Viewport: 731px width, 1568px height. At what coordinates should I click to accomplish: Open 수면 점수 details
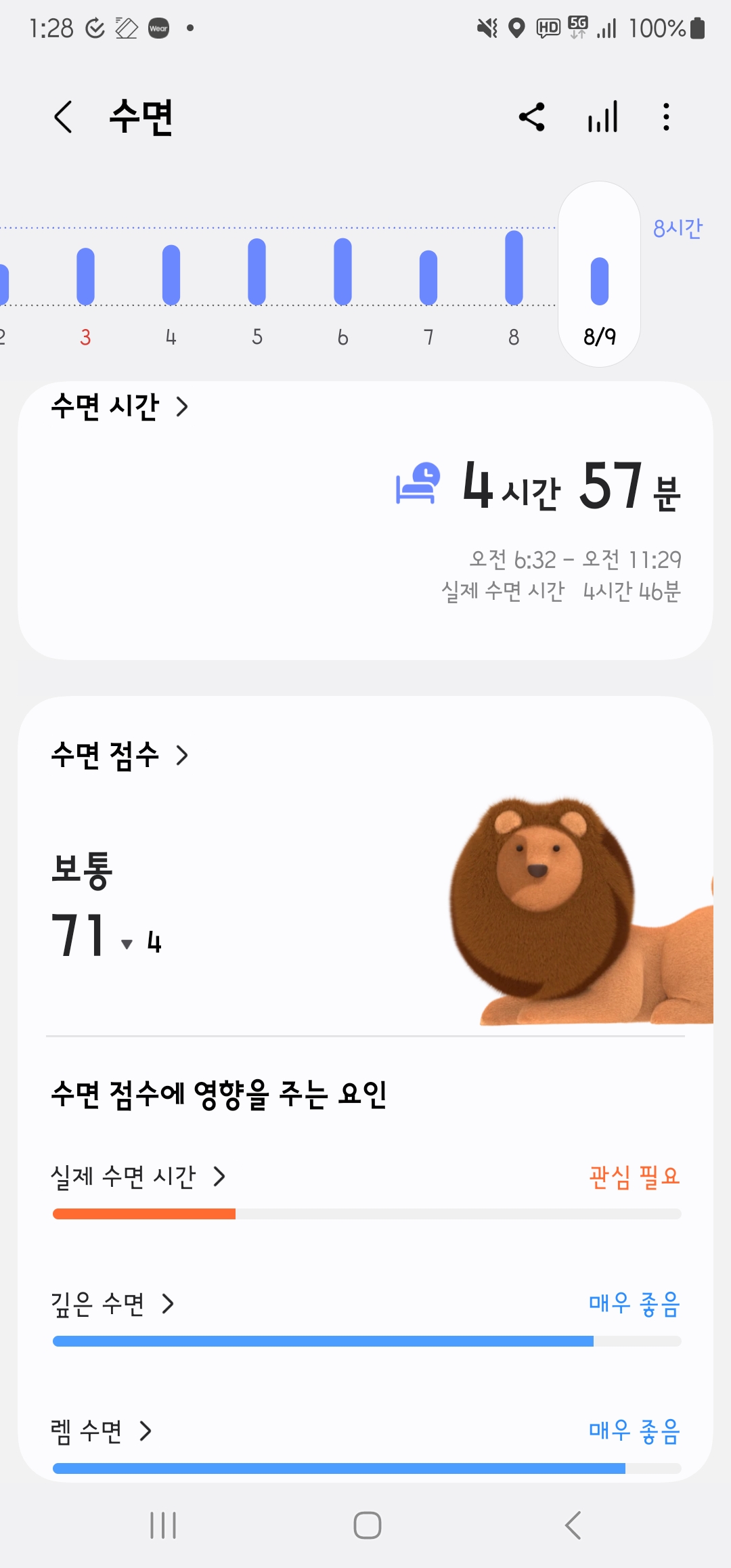[x=120, y=755]
